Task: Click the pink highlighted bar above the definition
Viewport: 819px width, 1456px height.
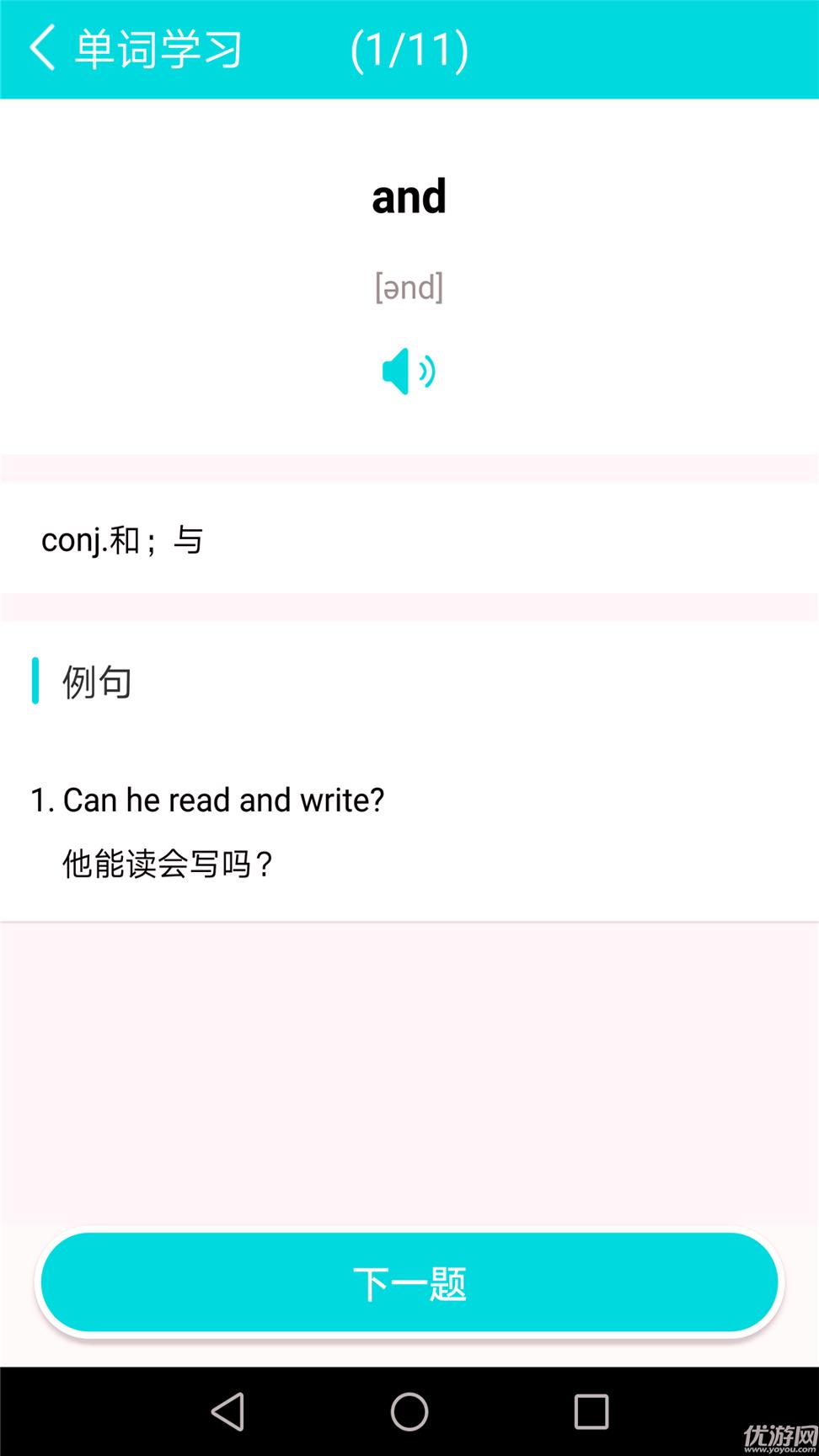Action: 409,465
